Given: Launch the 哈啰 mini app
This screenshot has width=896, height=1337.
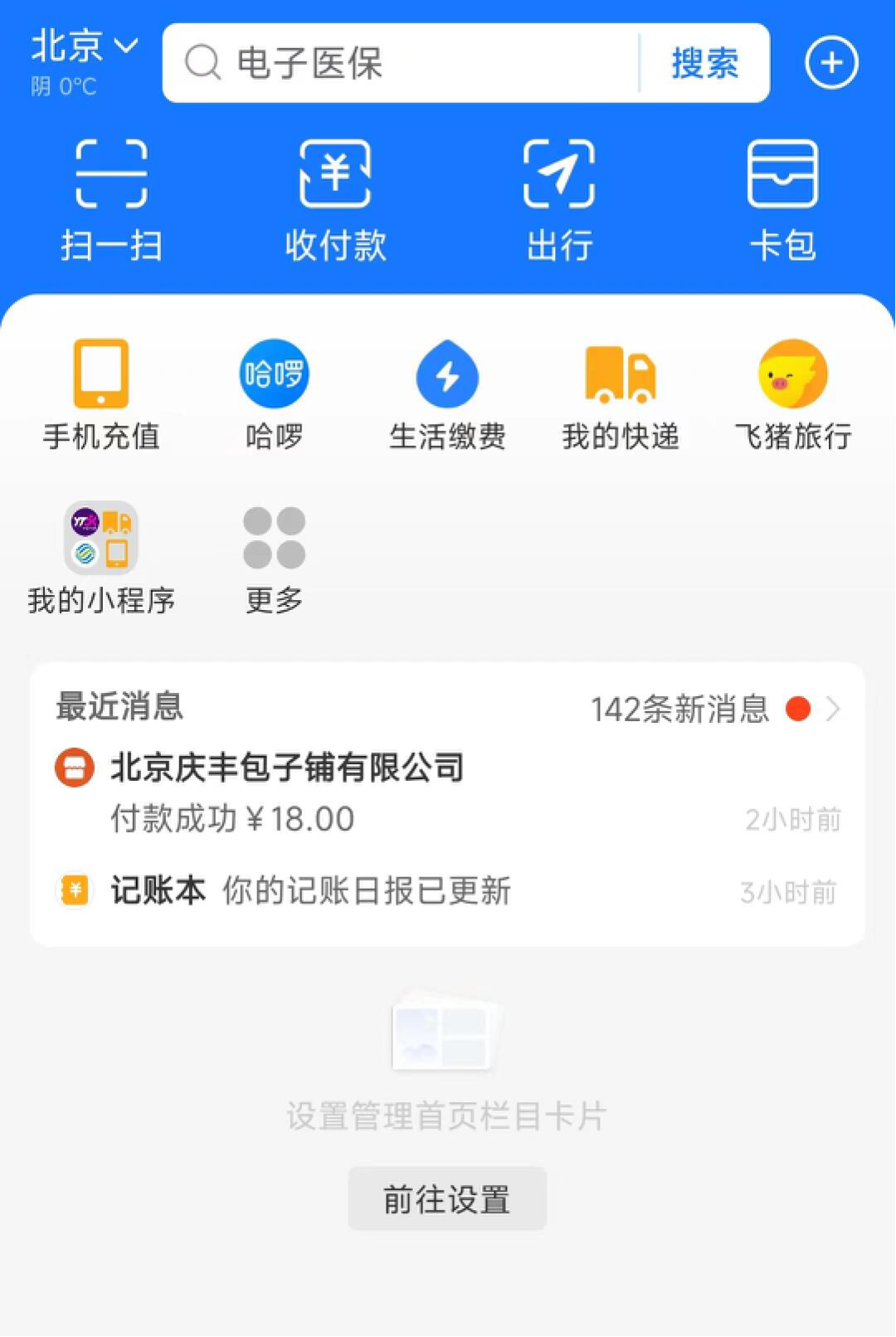Looking at the screenshot, I should pyautogui.click(x=275, y=394).
